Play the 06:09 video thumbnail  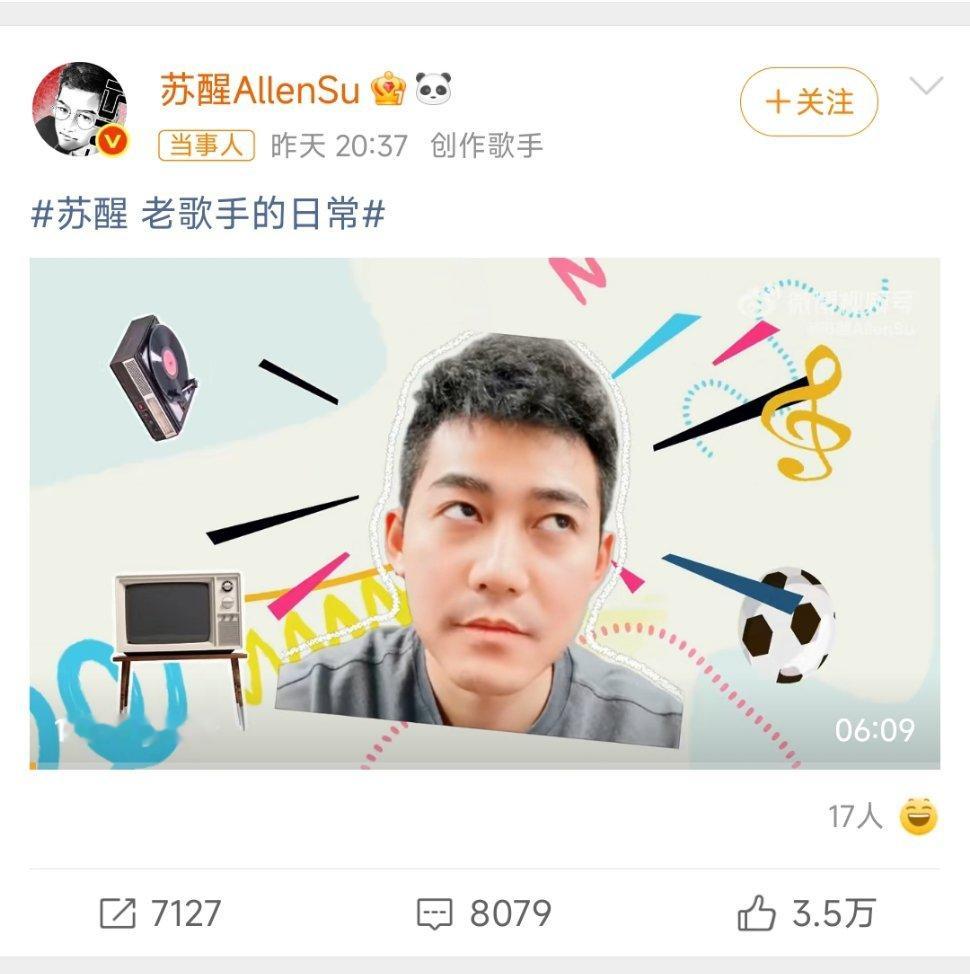(484, 513)
